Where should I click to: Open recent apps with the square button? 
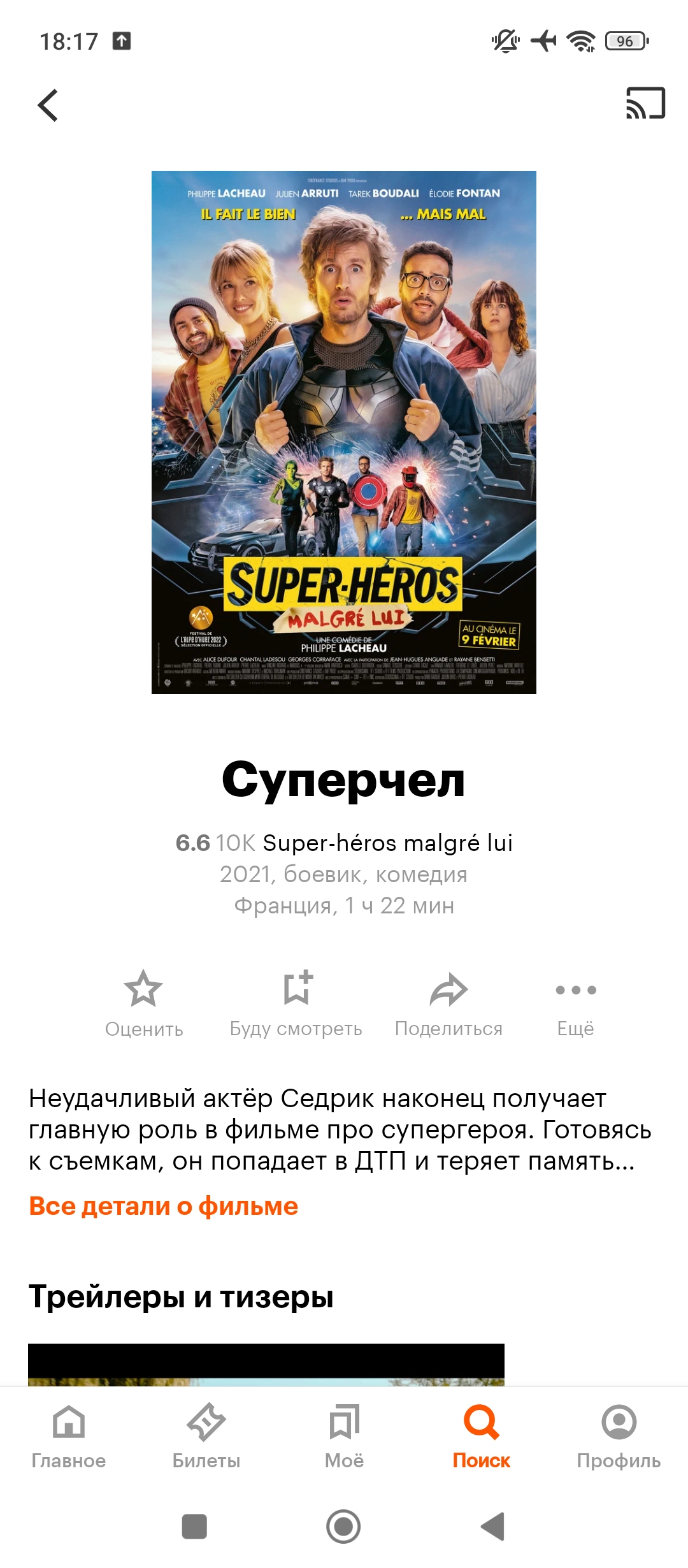coord(194,1527)
